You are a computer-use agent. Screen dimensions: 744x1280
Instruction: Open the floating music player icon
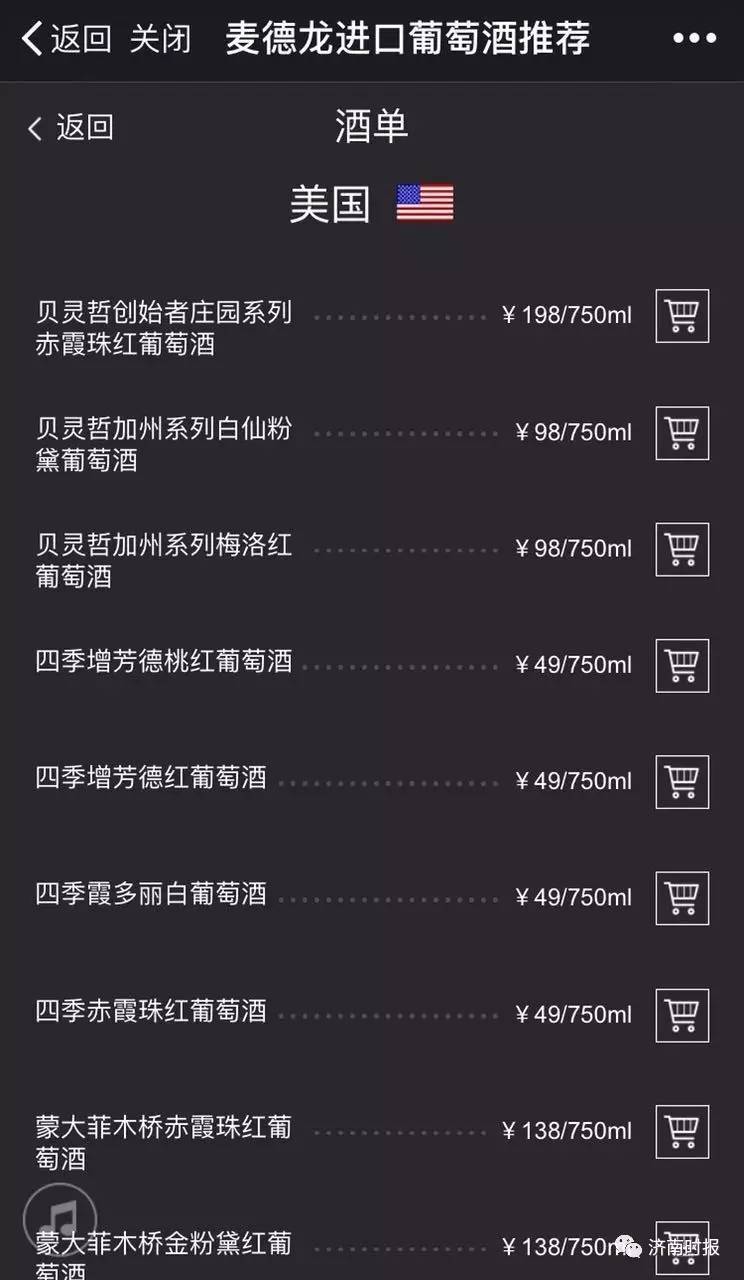[x=58, y=1215]
